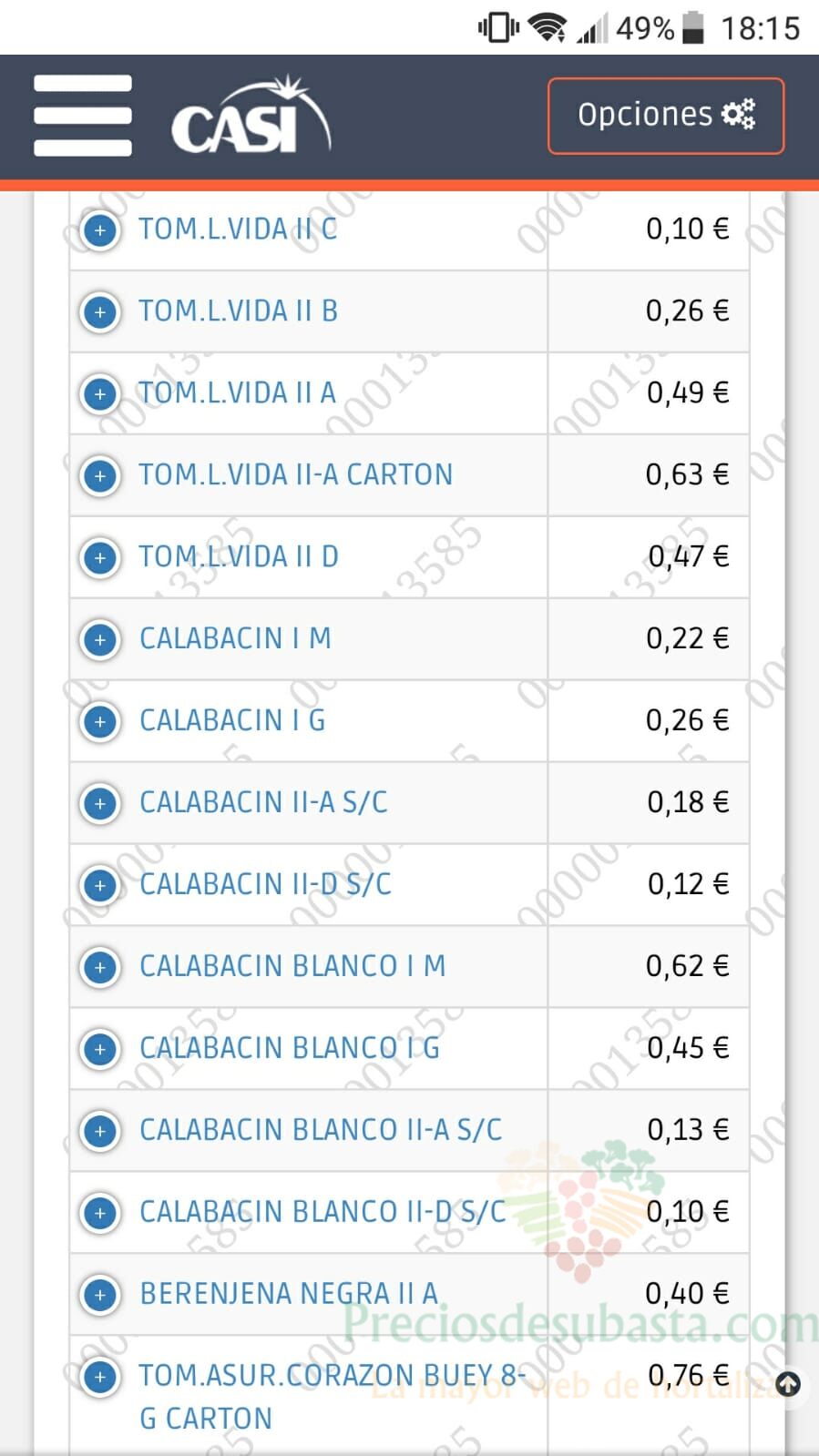Expand CALABACIN BLANCO I M details

click(100, 967)
